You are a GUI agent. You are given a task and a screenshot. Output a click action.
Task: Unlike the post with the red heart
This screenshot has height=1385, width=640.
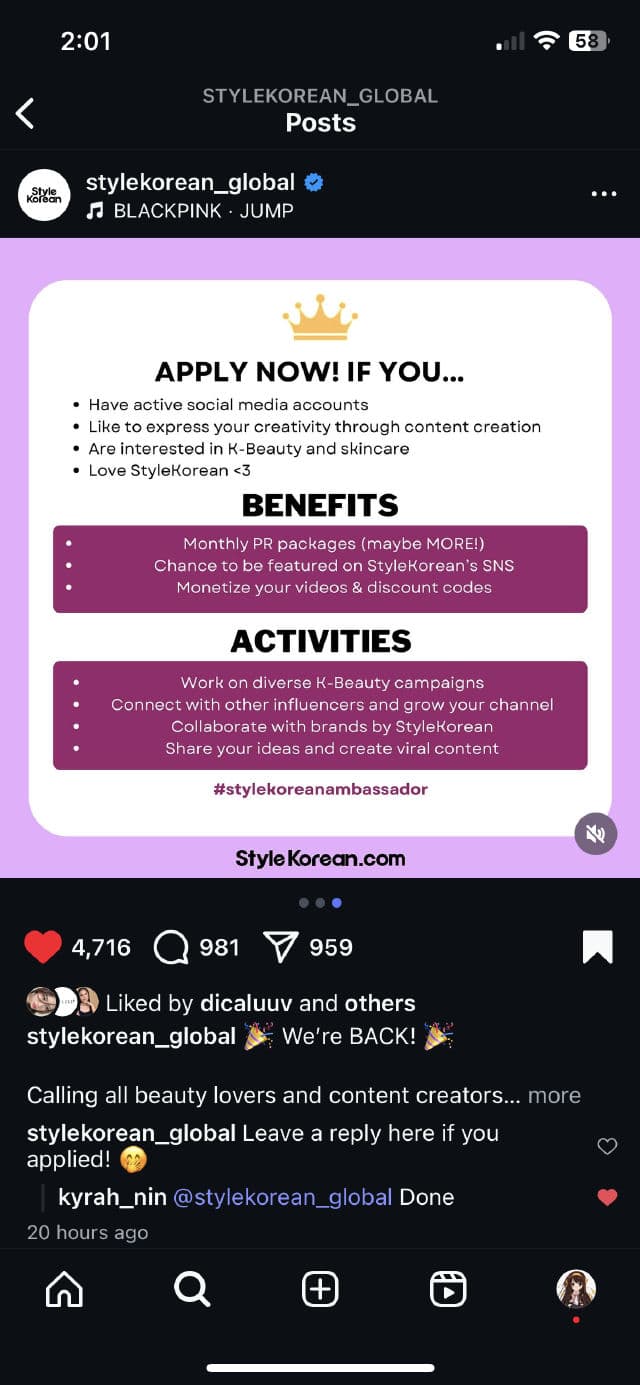[x=43, y=947]
